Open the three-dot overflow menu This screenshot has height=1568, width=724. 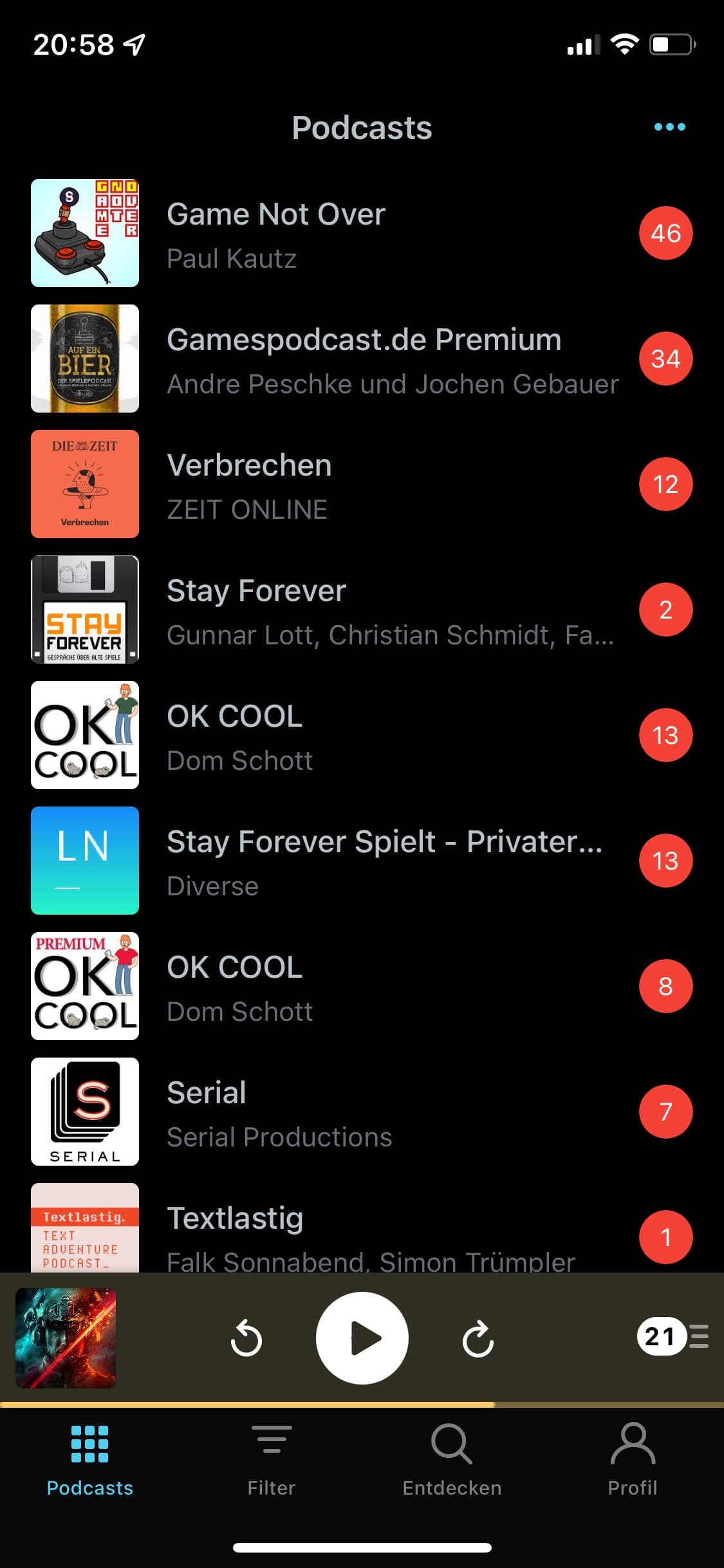(669, 127)
